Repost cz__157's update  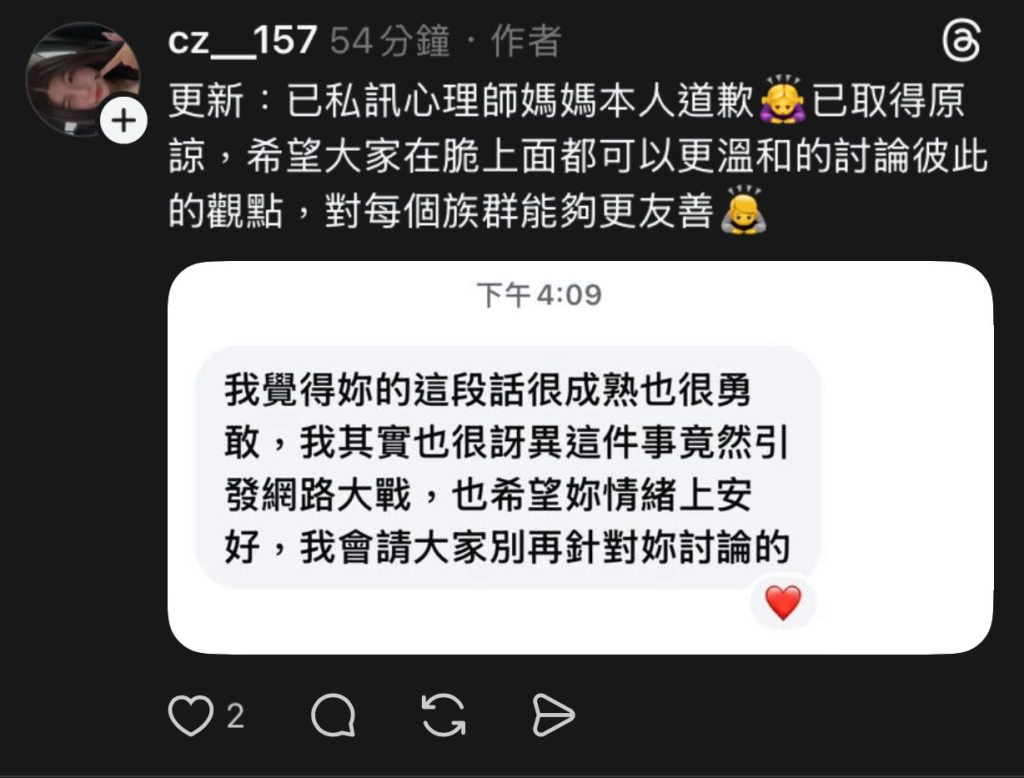(x=443, y=715)
